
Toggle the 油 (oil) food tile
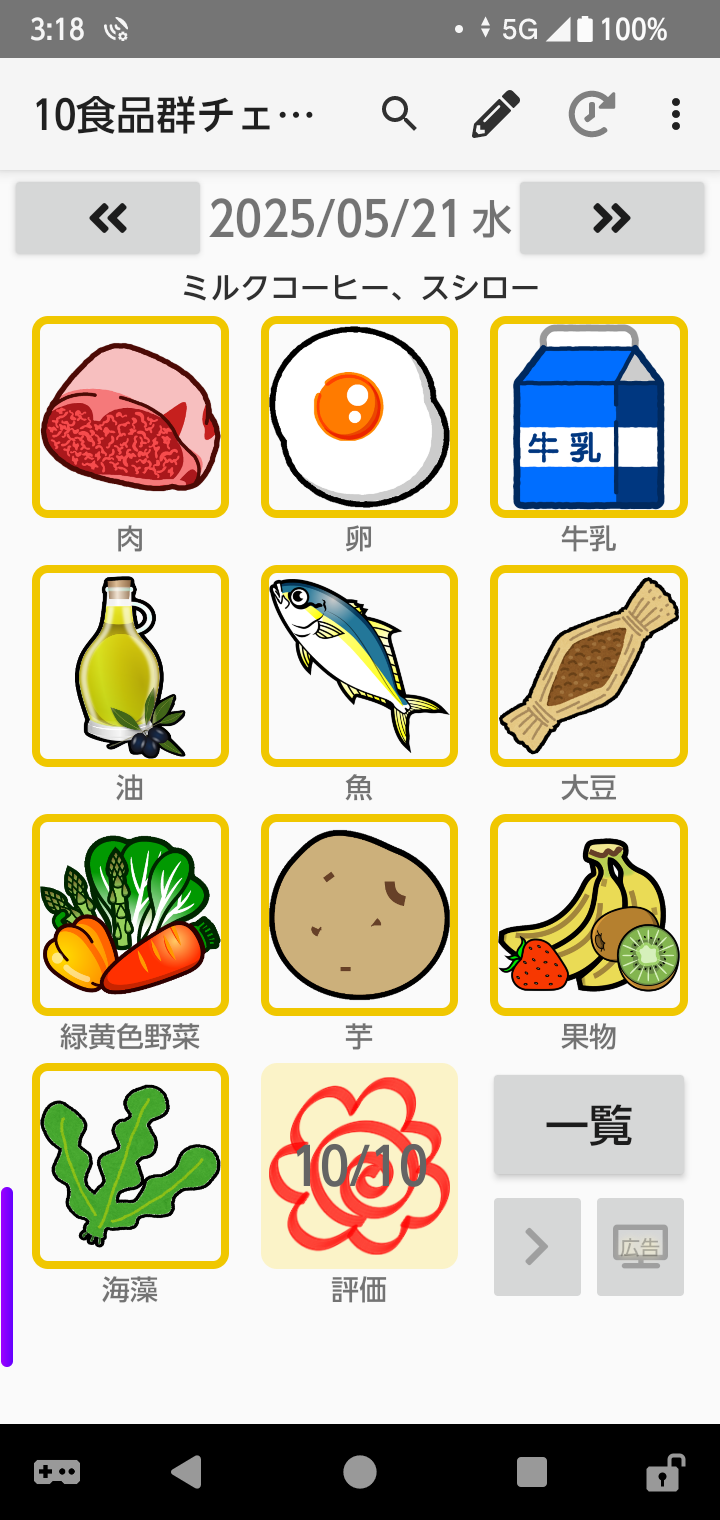tap(130, 666)
